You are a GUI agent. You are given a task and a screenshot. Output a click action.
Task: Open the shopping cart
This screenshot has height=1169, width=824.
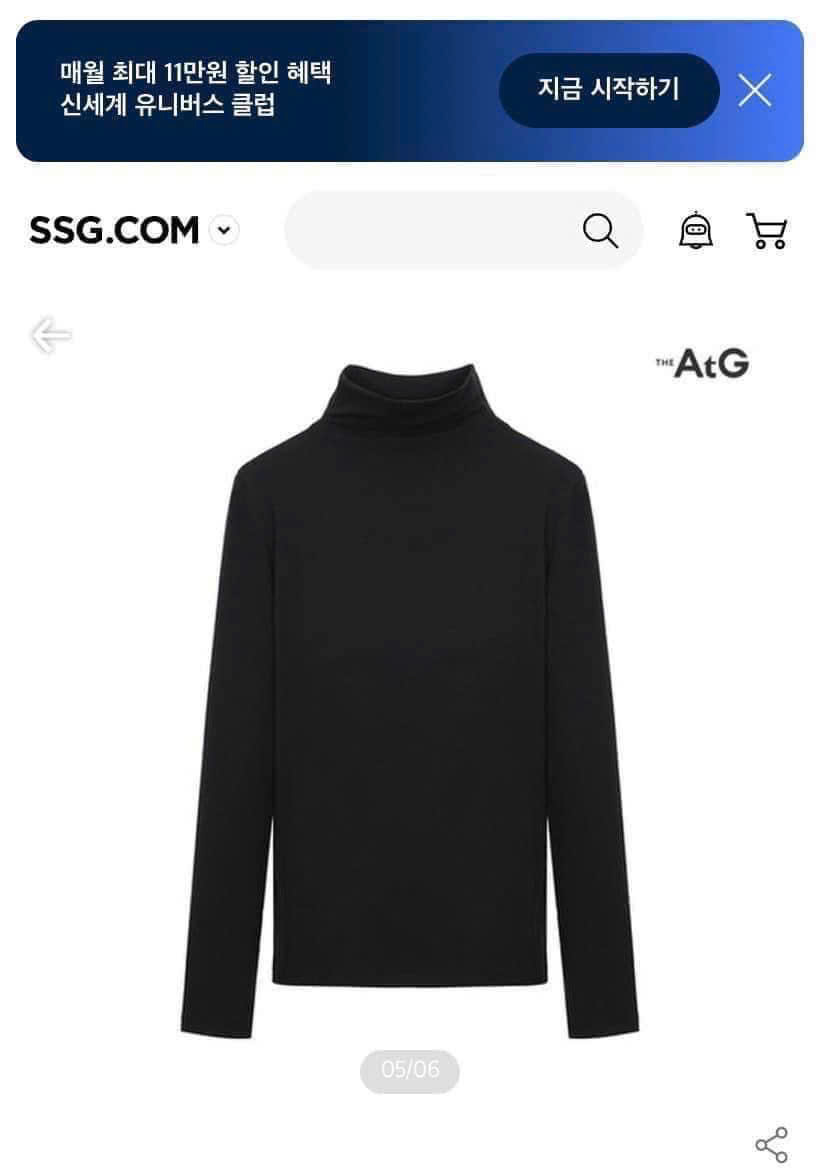[767, 231]
